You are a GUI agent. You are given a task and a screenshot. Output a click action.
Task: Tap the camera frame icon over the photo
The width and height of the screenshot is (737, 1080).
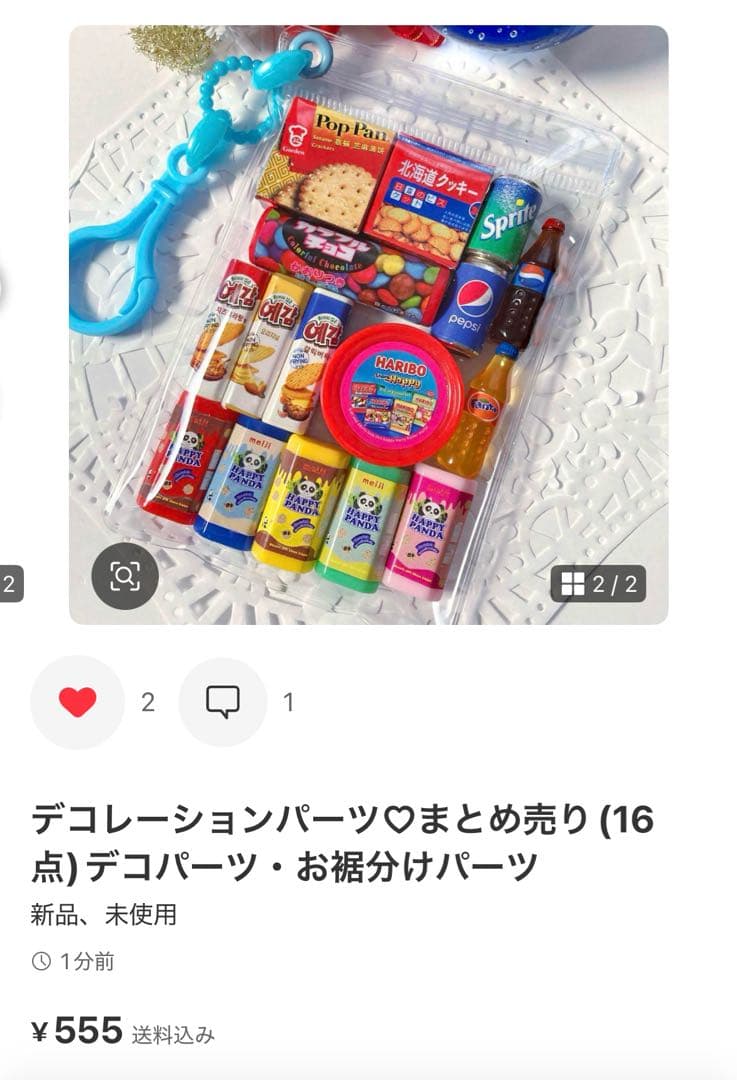pos(122,574)
